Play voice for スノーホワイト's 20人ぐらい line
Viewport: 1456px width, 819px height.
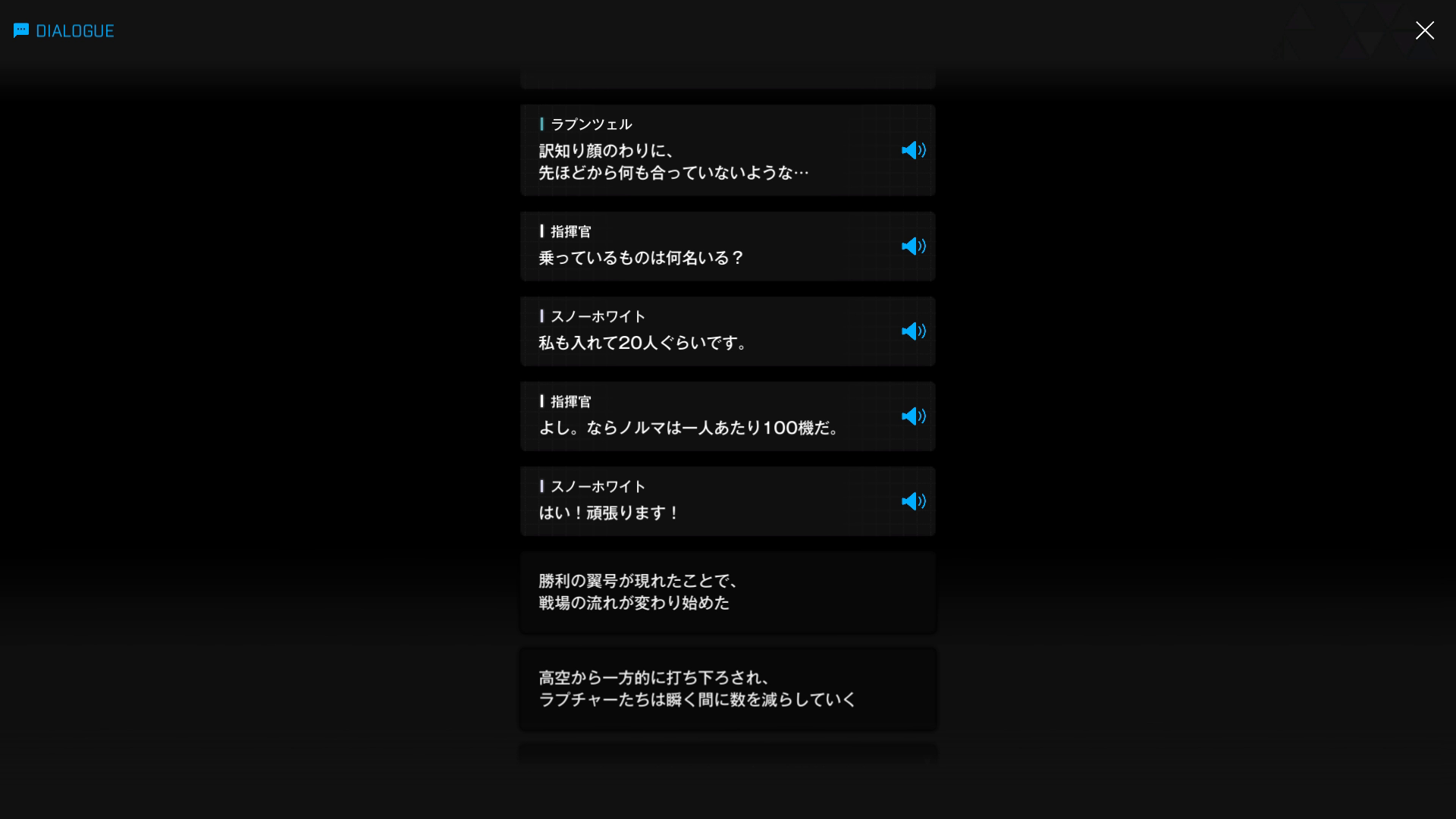point(913,331)
